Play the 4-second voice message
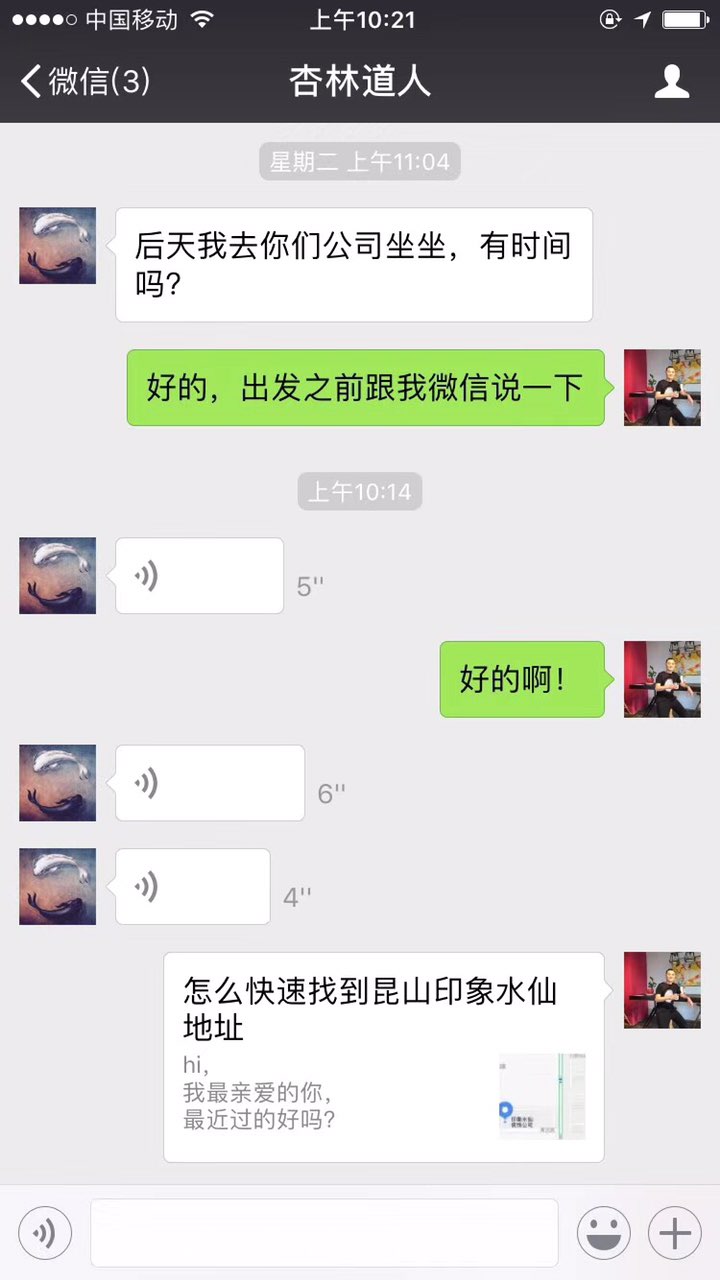The image size is (720, 1280). [193, 887]
